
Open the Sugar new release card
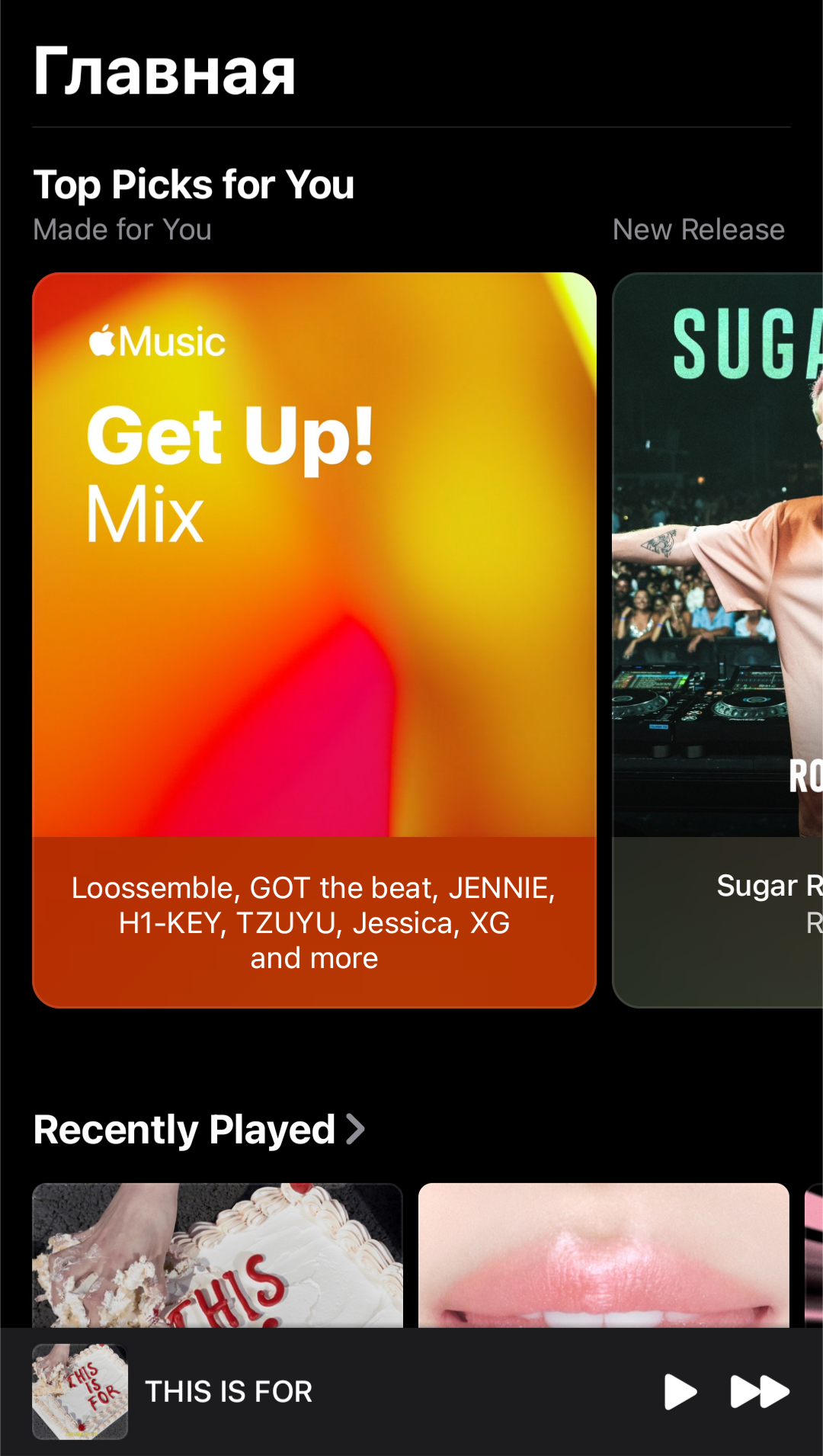[x=718, y=640]
